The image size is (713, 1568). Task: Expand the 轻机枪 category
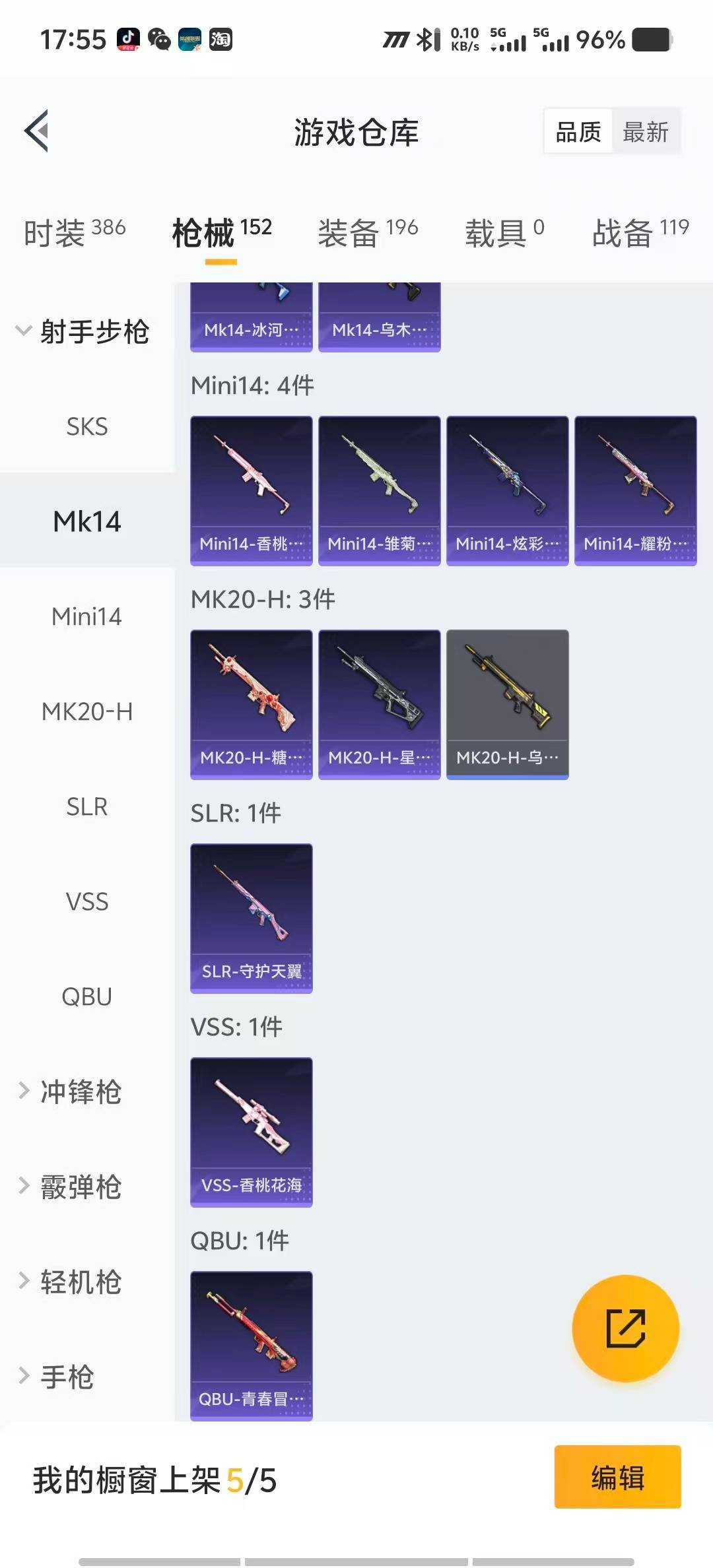(x=81, y=1282)
